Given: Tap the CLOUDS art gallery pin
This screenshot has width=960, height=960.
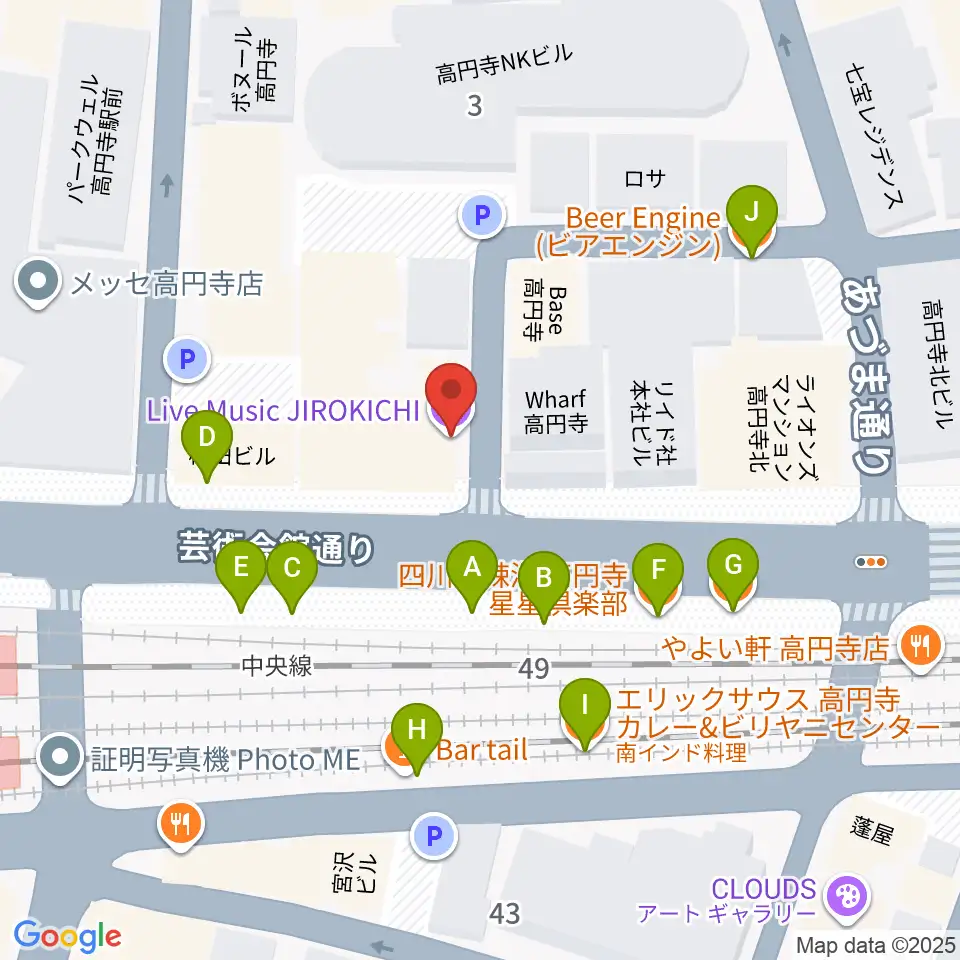Looking at the screenshot, I should coord(847,898).
